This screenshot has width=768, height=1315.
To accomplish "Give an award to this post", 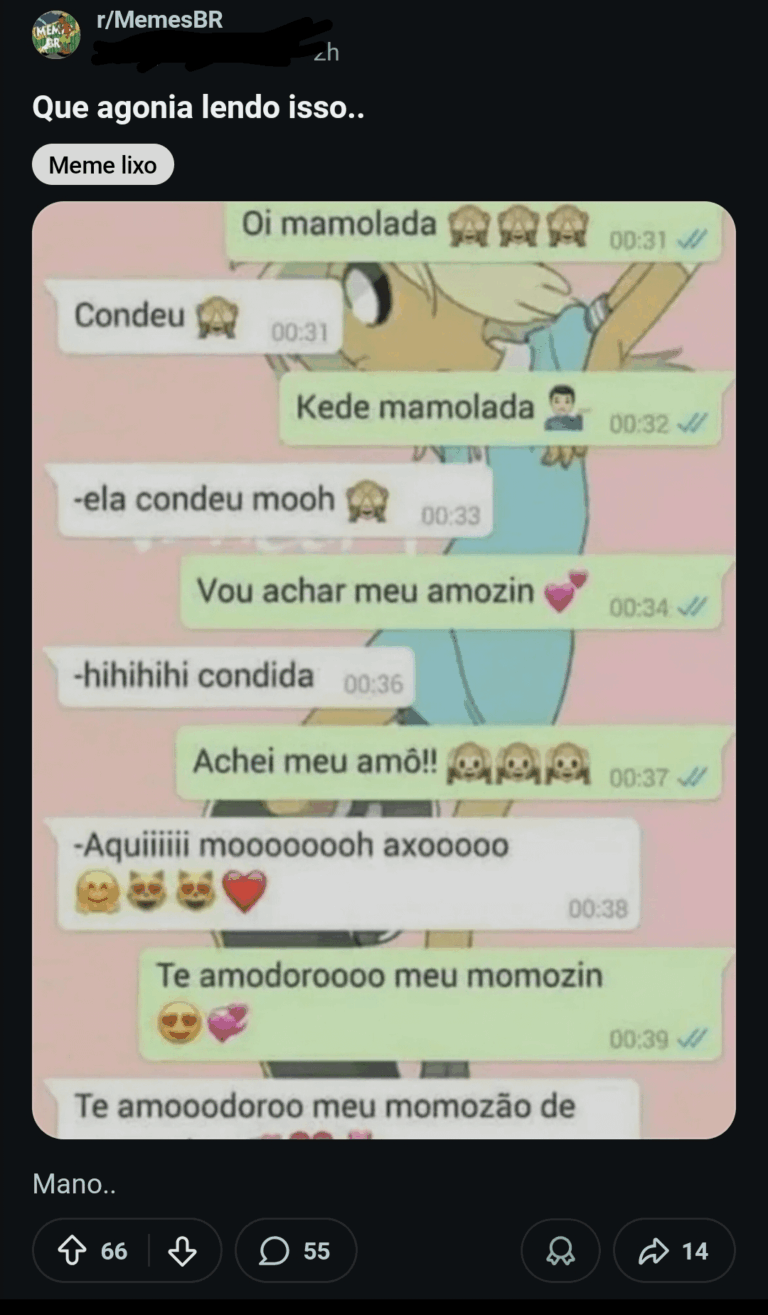I will click(x=561, y=1251).
